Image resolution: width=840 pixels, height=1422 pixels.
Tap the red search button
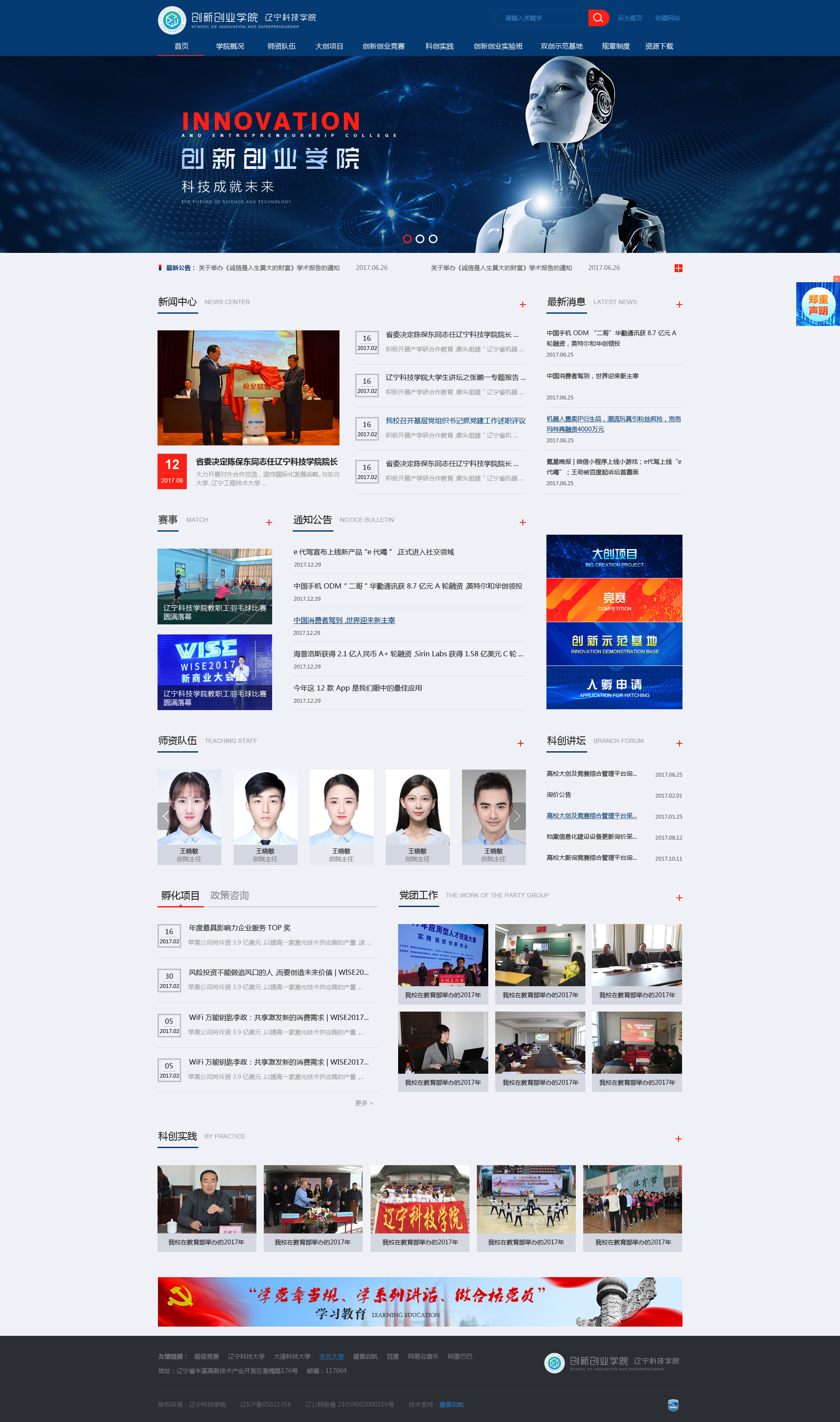click(598, 18)
